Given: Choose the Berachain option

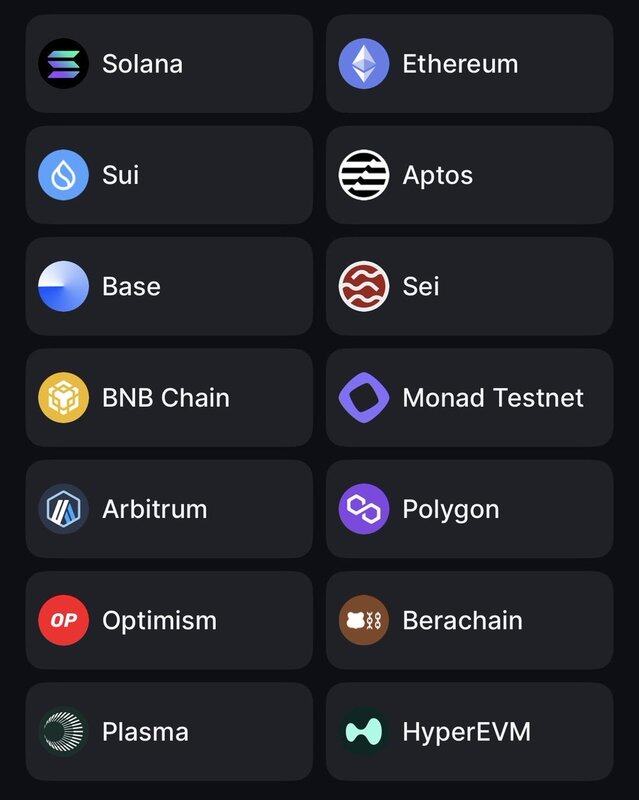Looking at the screenshot, I should click(469, 620).
